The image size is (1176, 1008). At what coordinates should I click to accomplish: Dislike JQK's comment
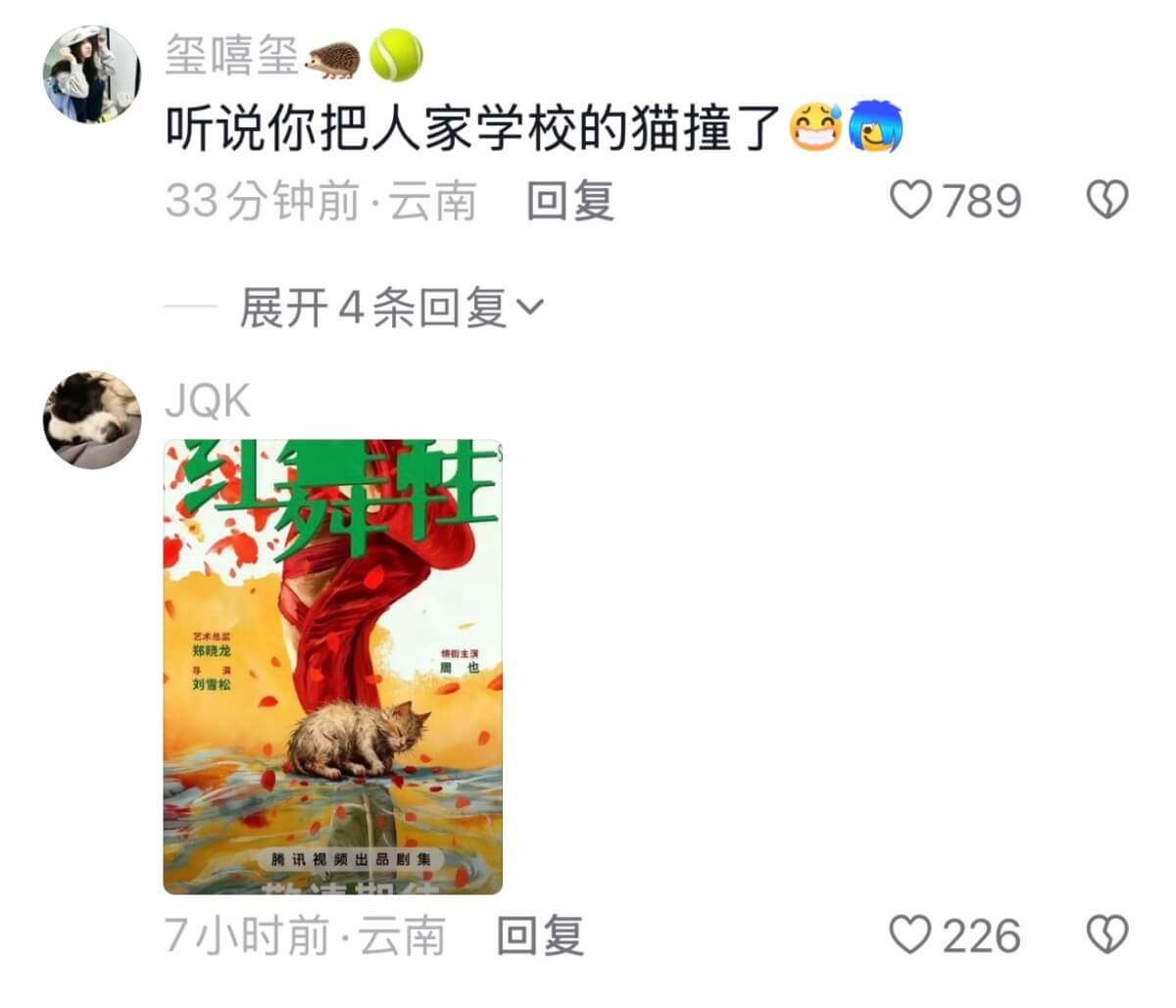click(1107, 936)
